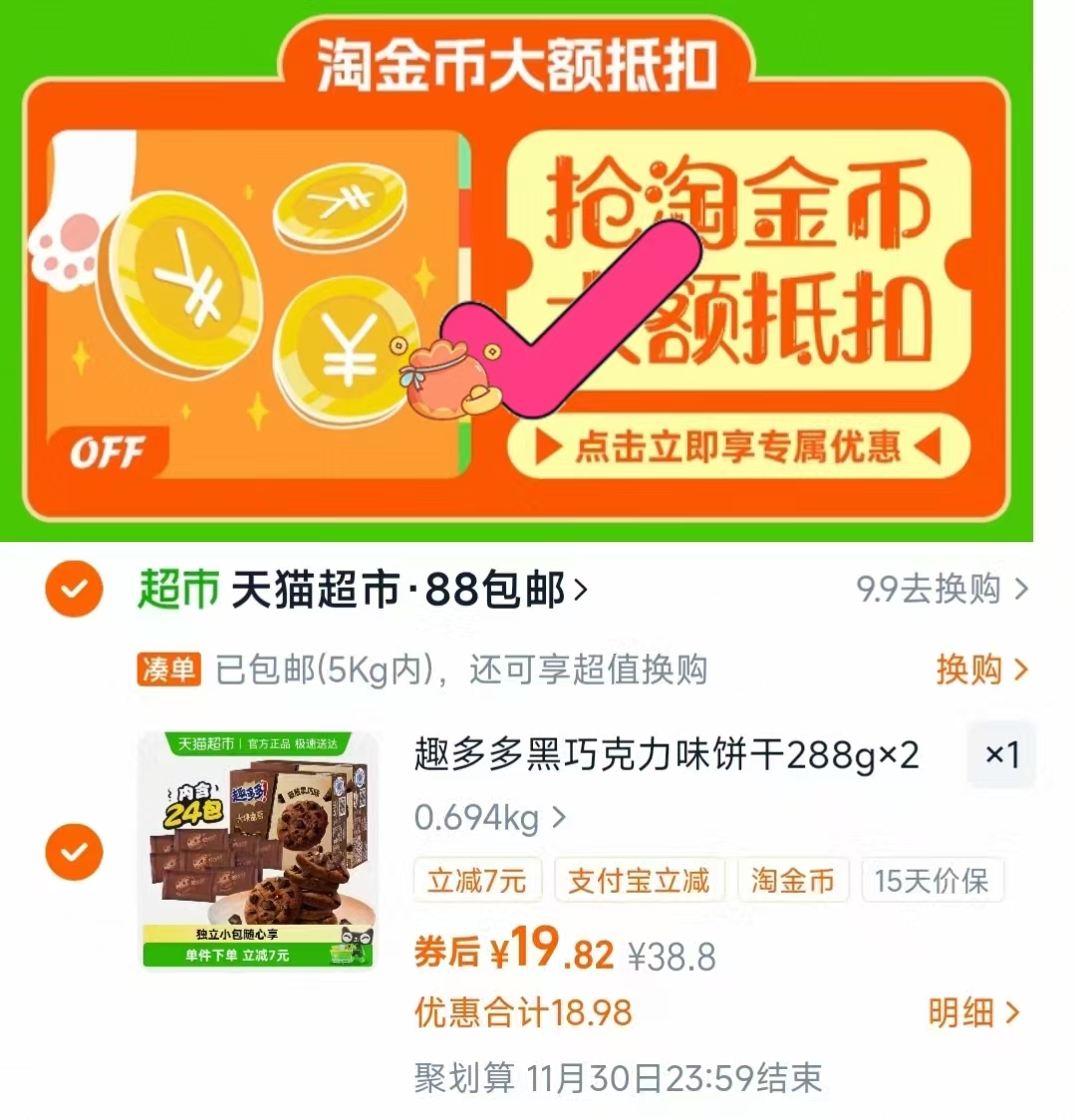Tap the pink checkmark graphic on banner

[x=568, y=329]
